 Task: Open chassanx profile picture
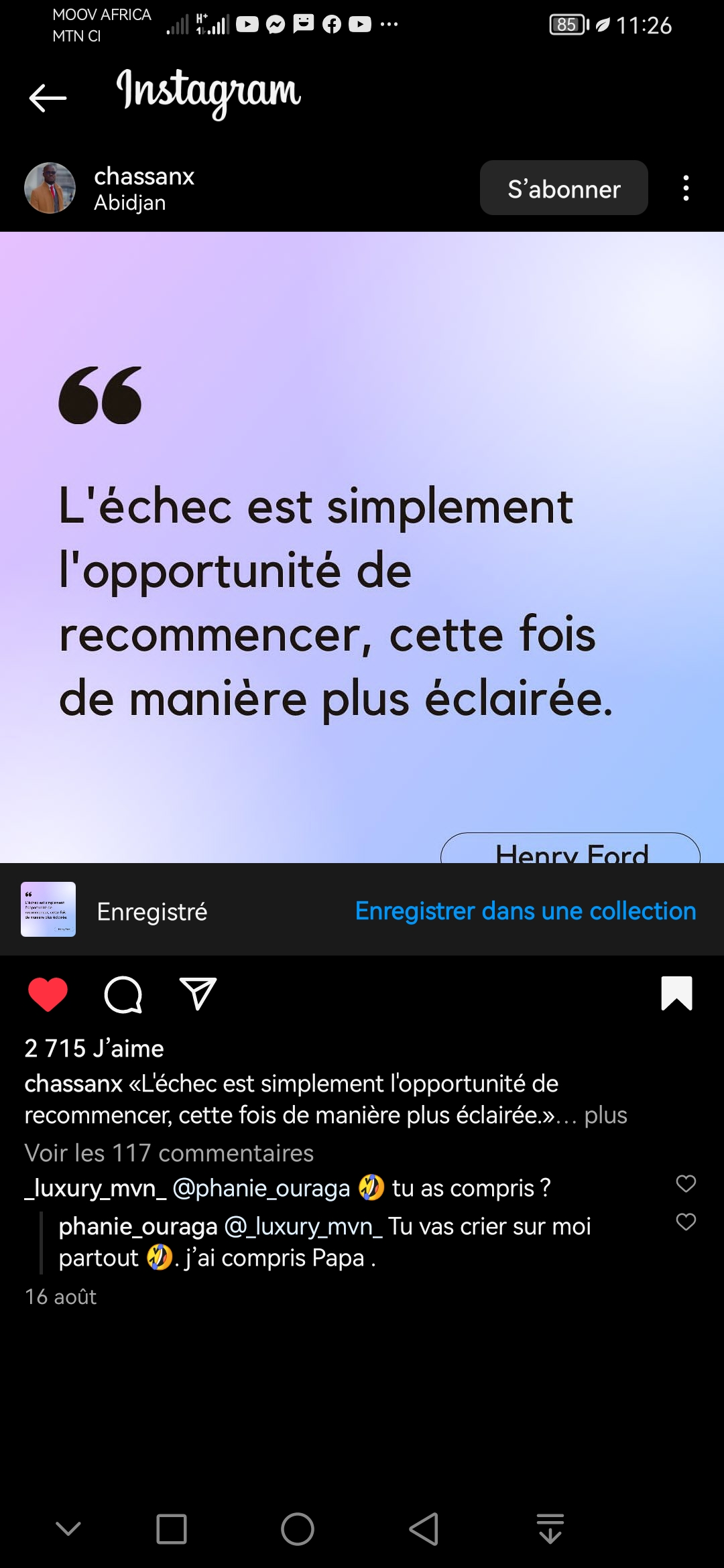pos(50,188)
